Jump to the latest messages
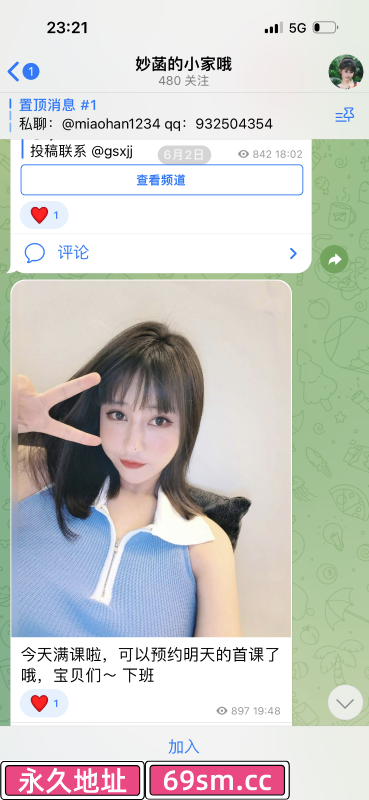Viewport: 369px width, 800px height. tap(345, 703)
